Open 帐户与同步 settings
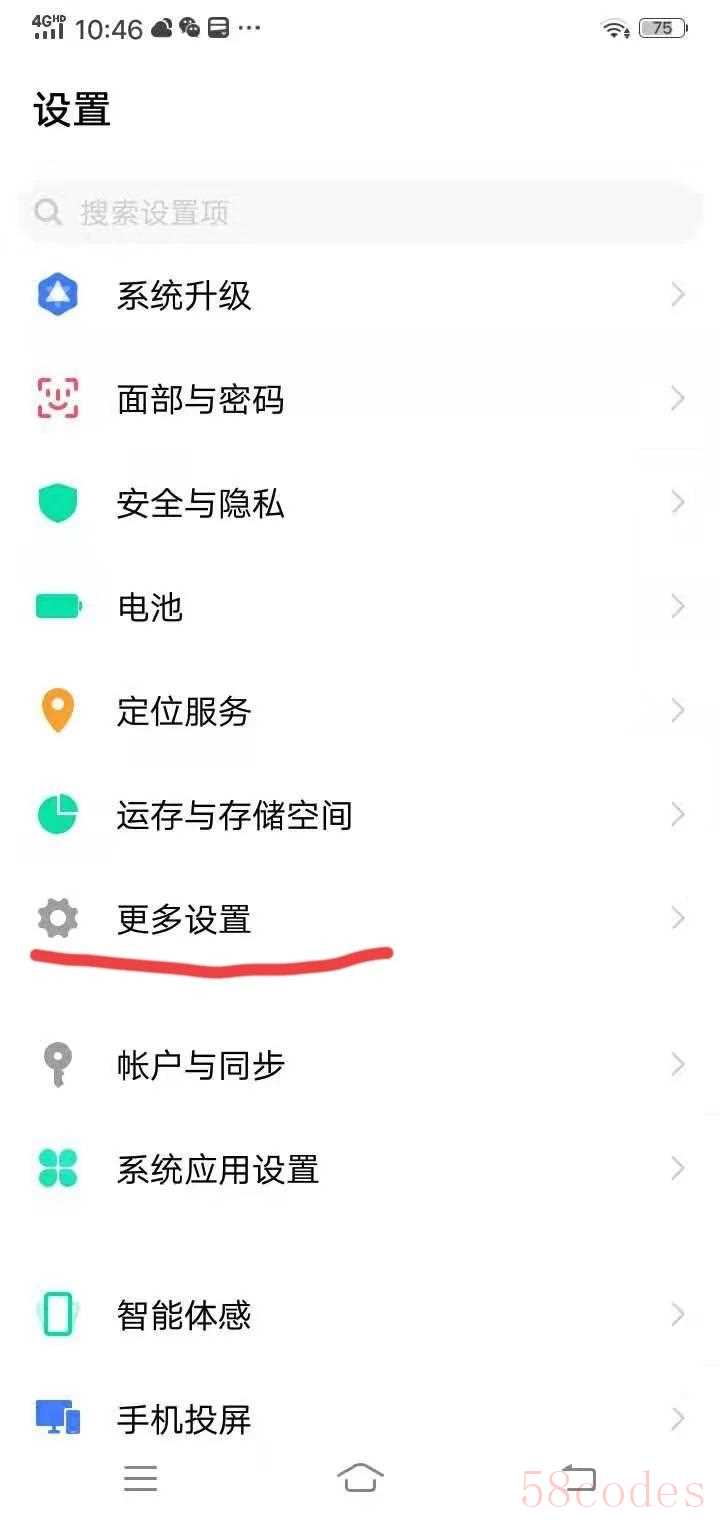Image resolution: width=720 pixels, height=1520 pixels. (x=360, y=1065)
